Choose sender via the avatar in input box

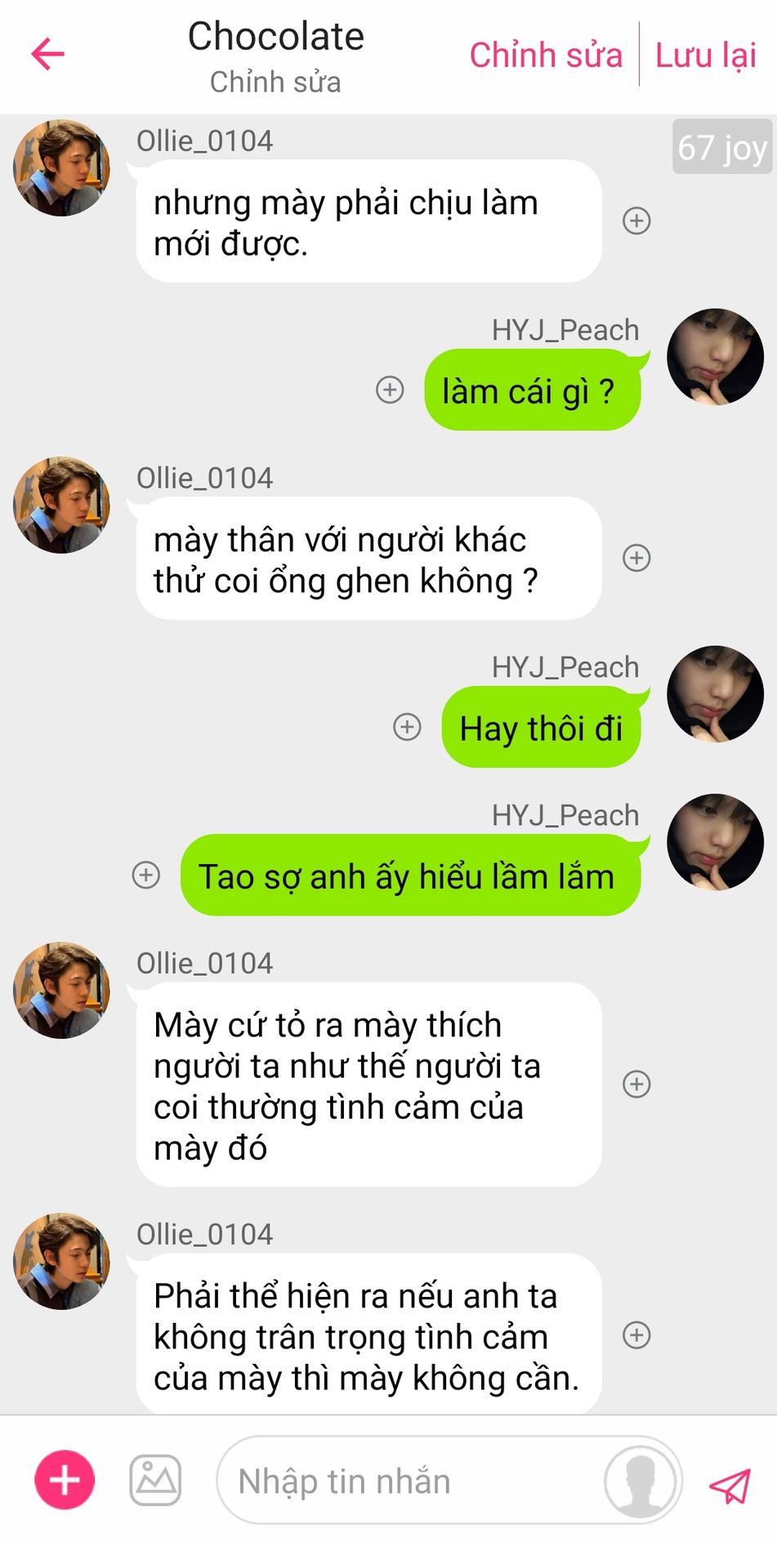click(640, 1481)
